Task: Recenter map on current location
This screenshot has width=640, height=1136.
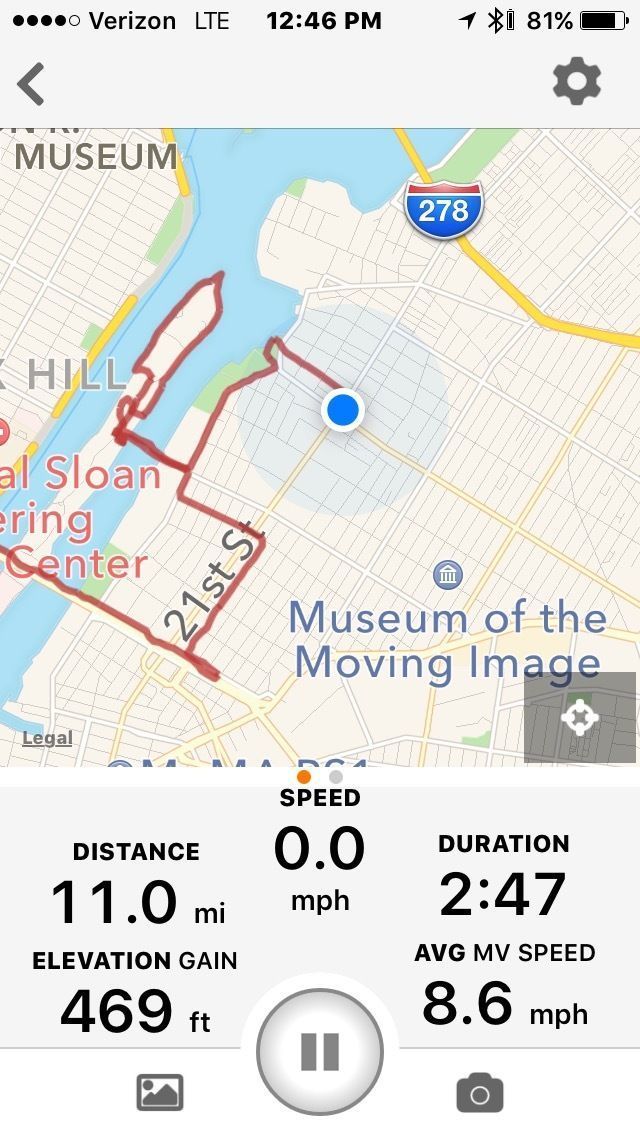Action: click(580, 717)
